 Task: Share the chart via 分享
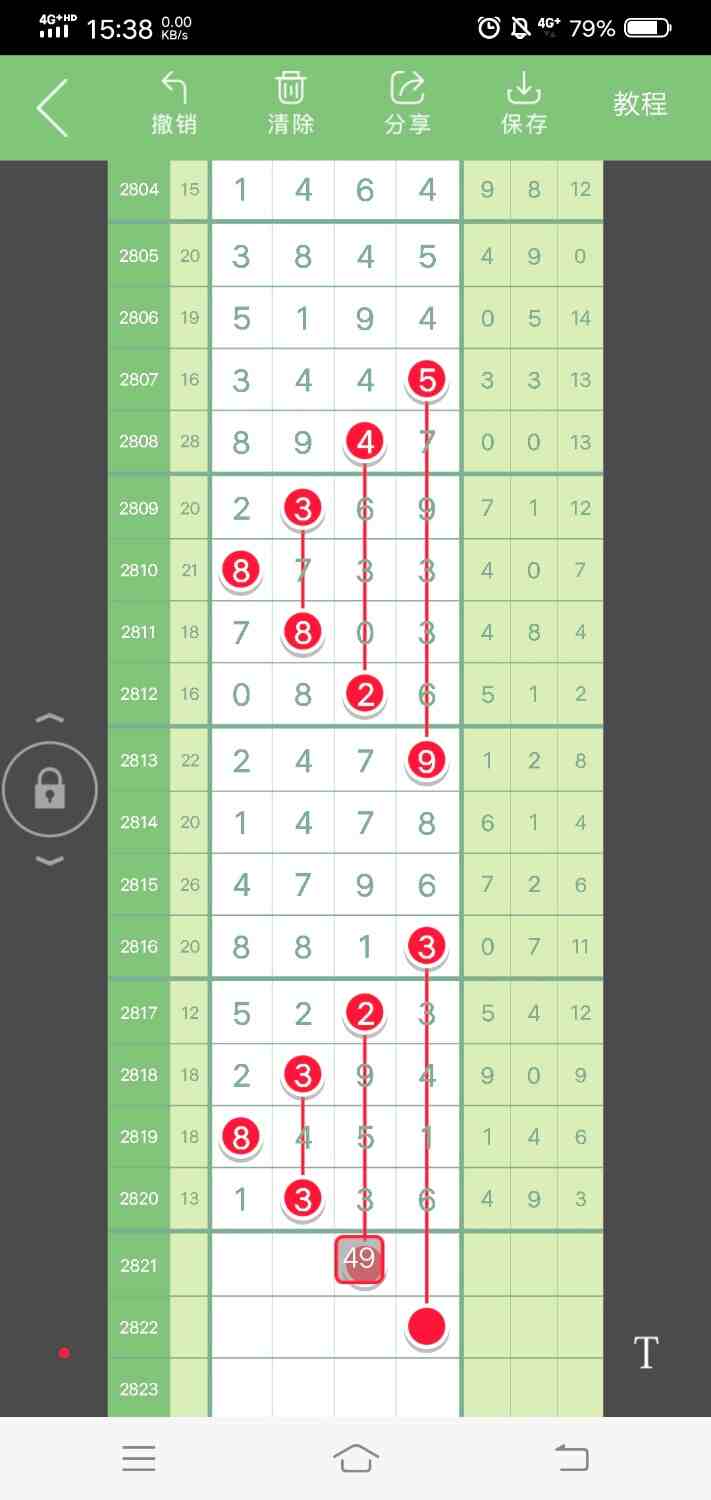click(x=407, y=104)
